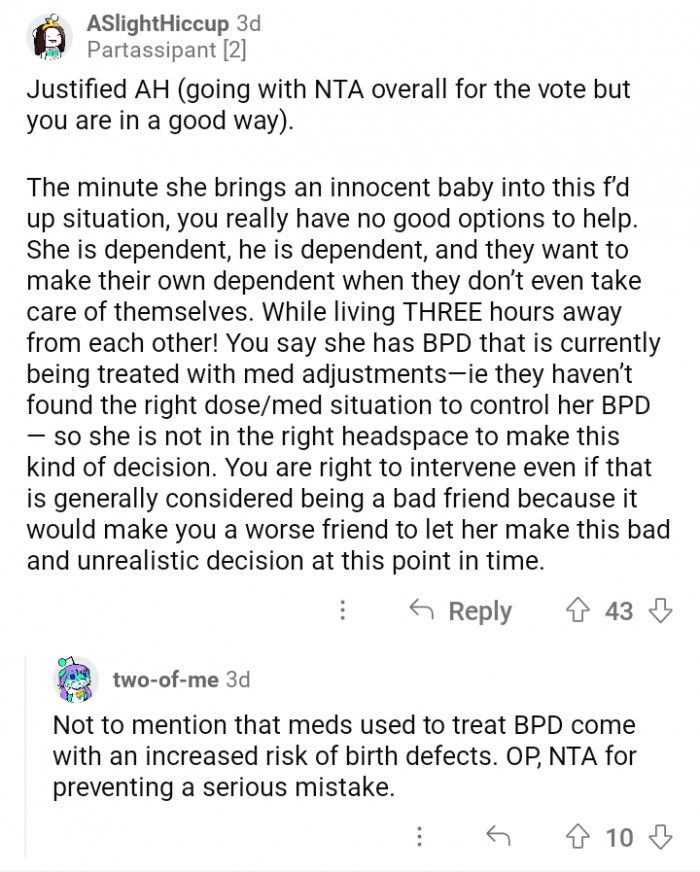Viewport: 700px width, 872px height.
Task: Open more options on ASlightHiccup's comment
Action: (x=343, y=610)
